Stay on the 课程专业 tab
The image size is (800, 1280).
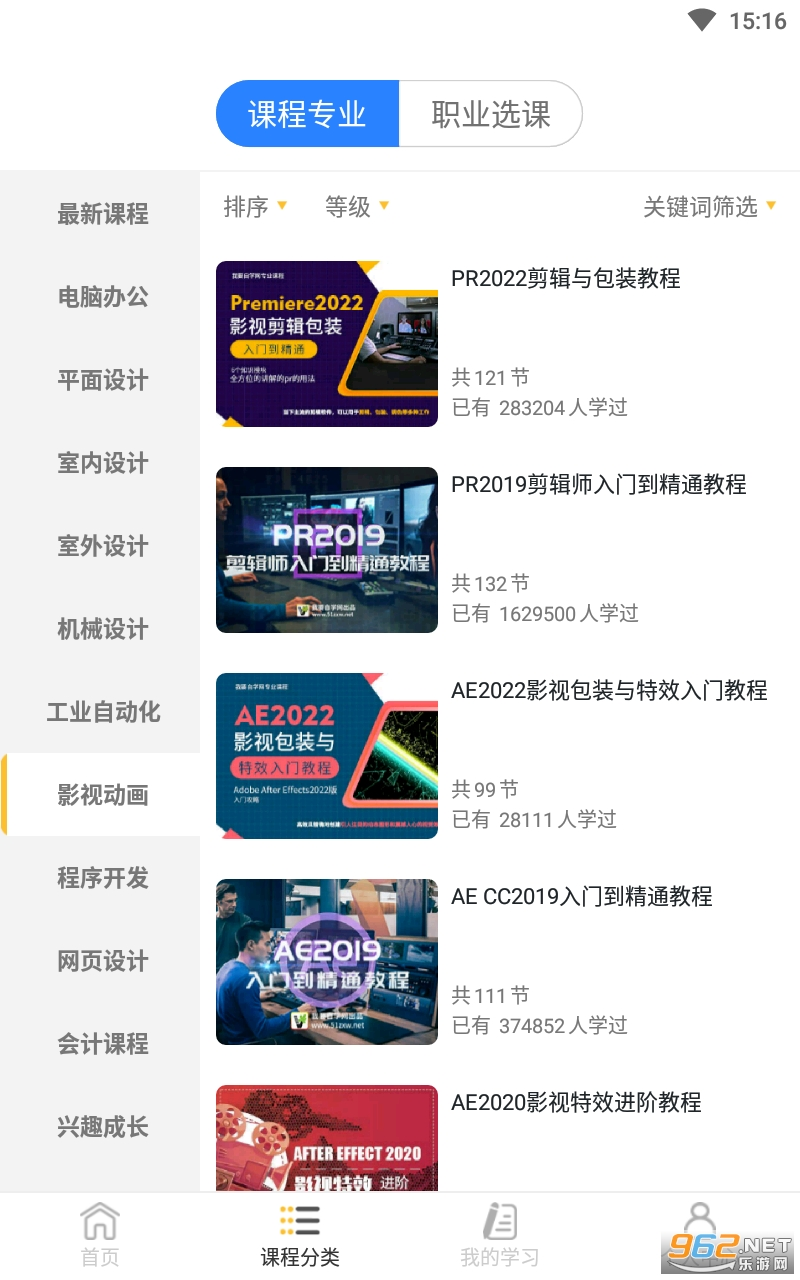coord(308,113)
